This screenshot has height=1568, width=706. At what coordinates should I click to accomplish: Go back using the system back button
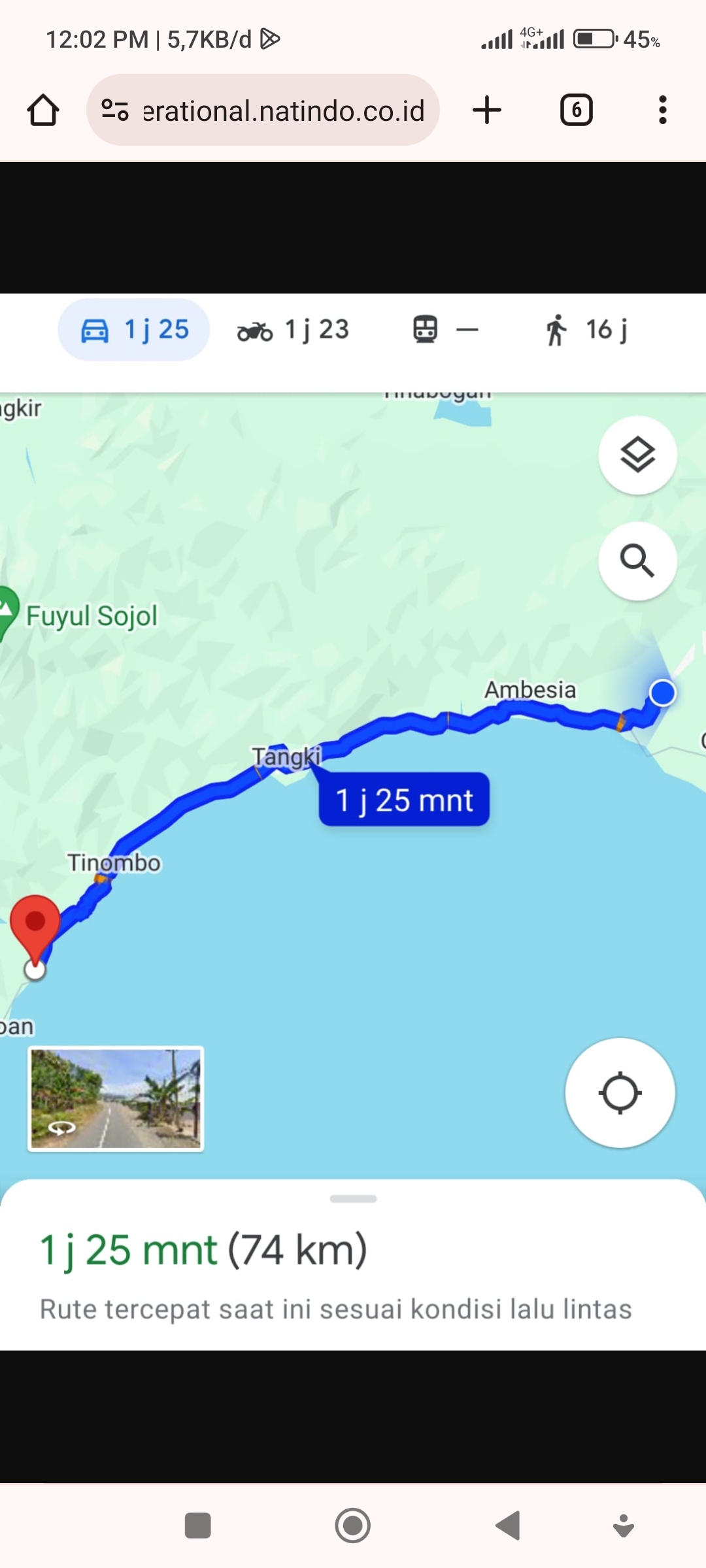coord(508,1526)
